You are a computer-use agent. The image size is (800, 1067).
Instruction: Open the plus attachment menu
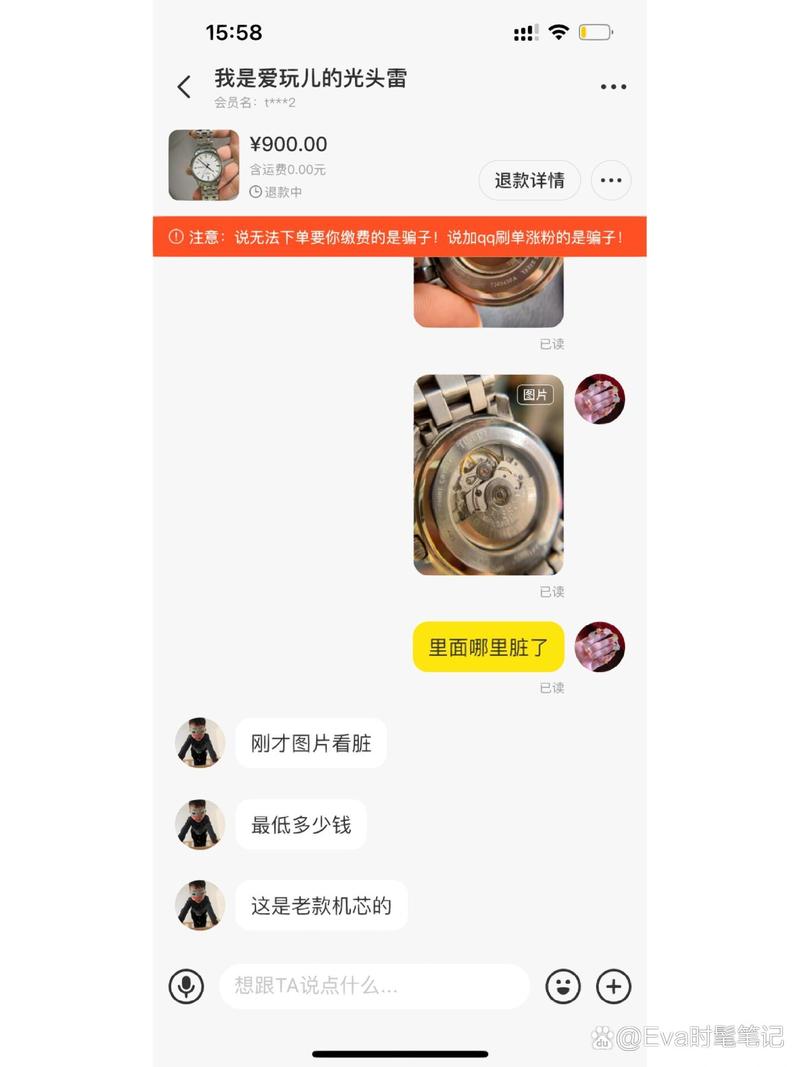(613, 987)
